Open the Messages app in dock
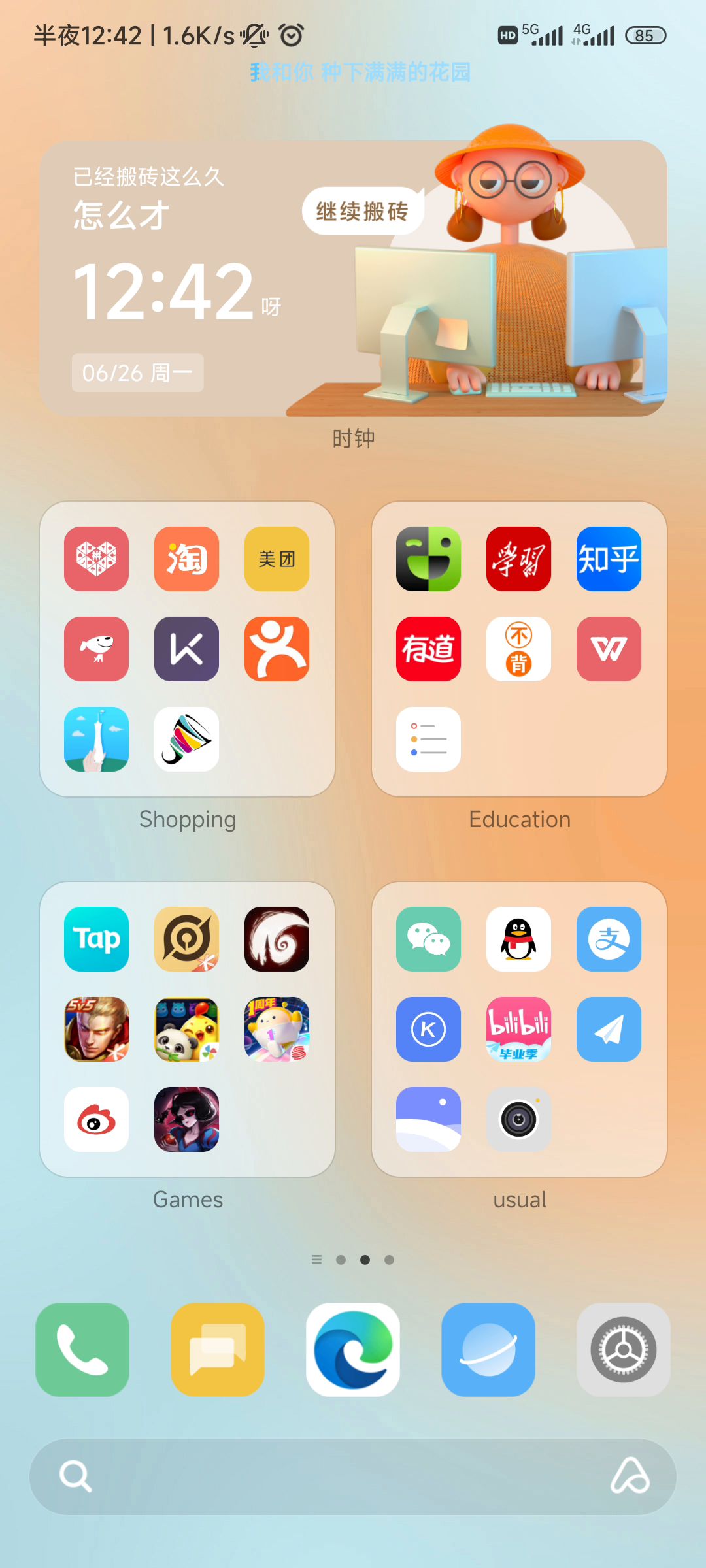The height and width of the screenshot is (1568, 706). coord(218,1350)
